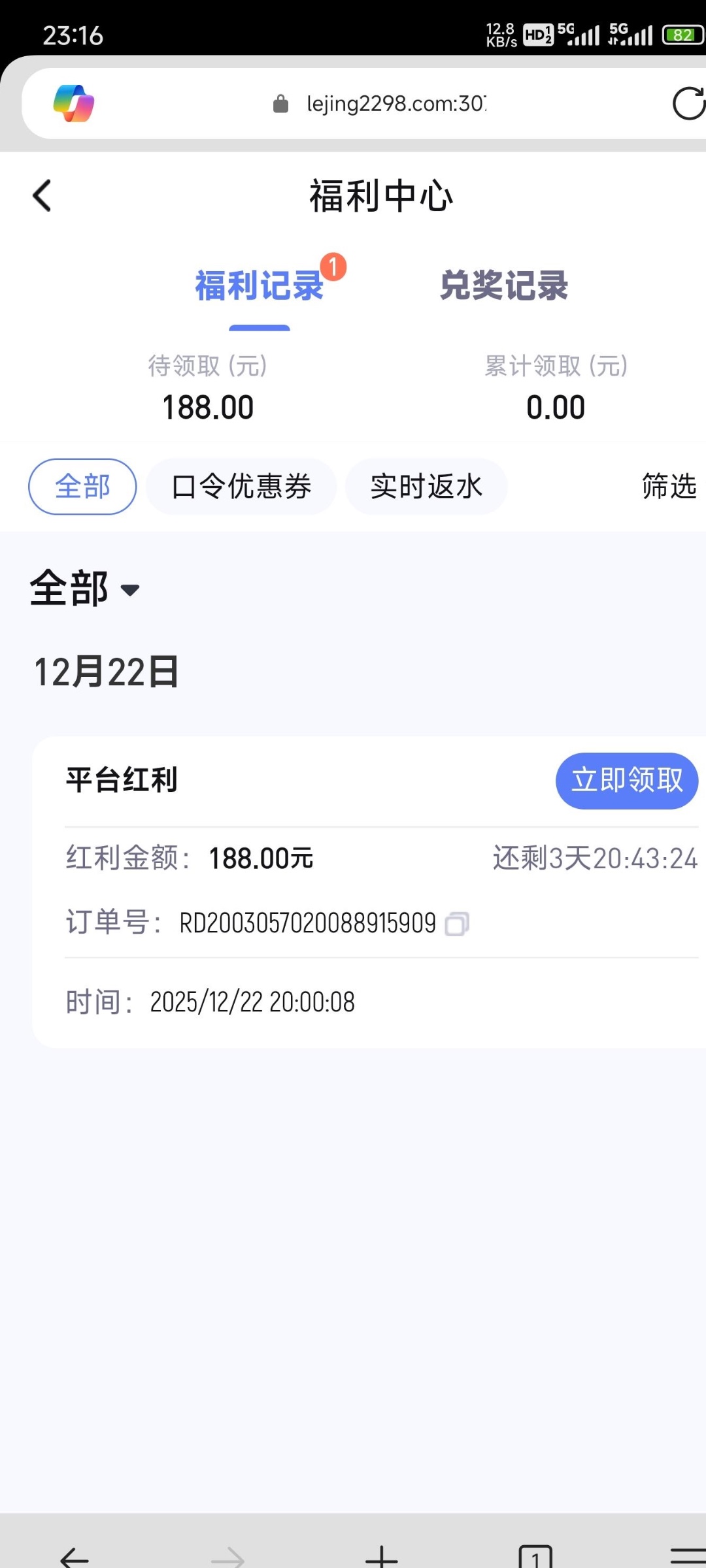This screenshot has width=706, height=1568.
Task: Filter by 实时返水
Action: pos(426,487)
